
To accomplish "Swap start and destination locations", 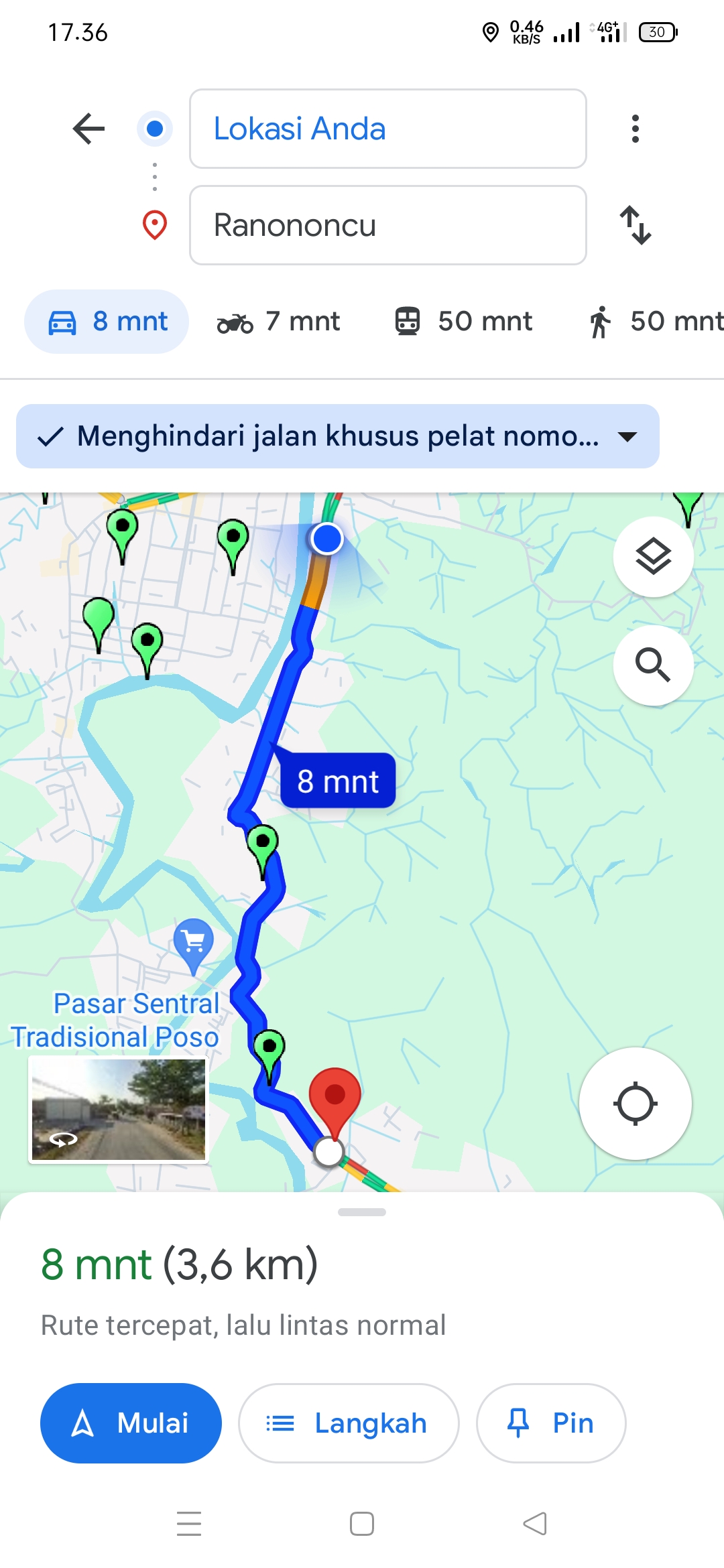I will 635,225.
